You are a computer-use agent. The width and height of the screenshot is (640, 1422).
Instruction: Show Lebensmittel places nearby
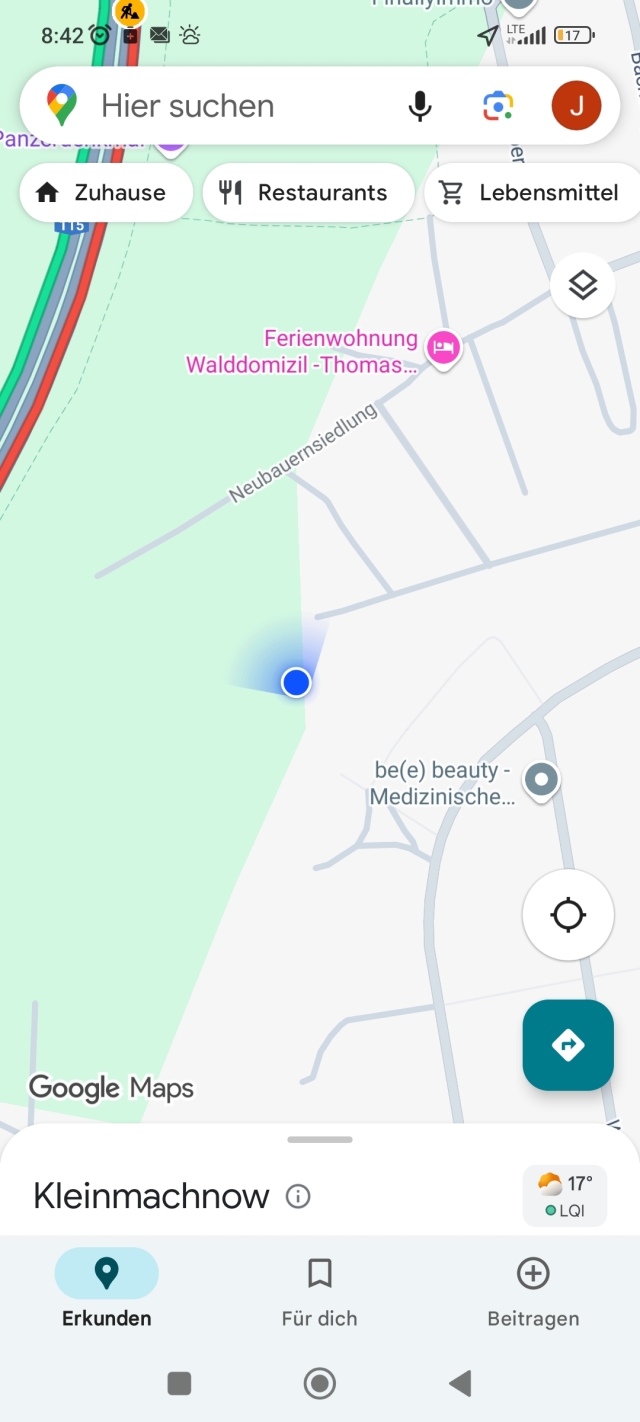[532, 193]
